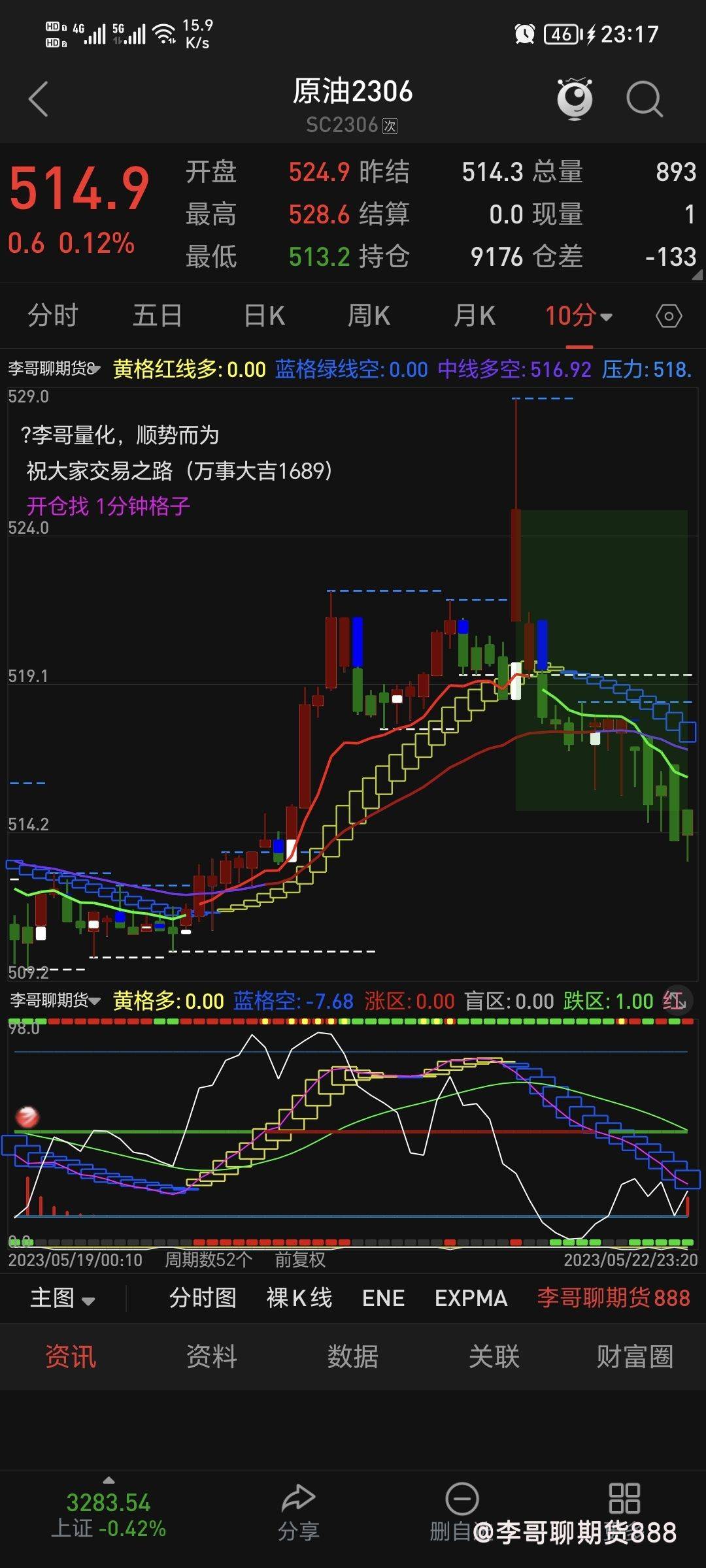Viewport: 706px width, 1568px height.
Task: Switch to the 分时 chart tab
Action: tap(52, 316)
